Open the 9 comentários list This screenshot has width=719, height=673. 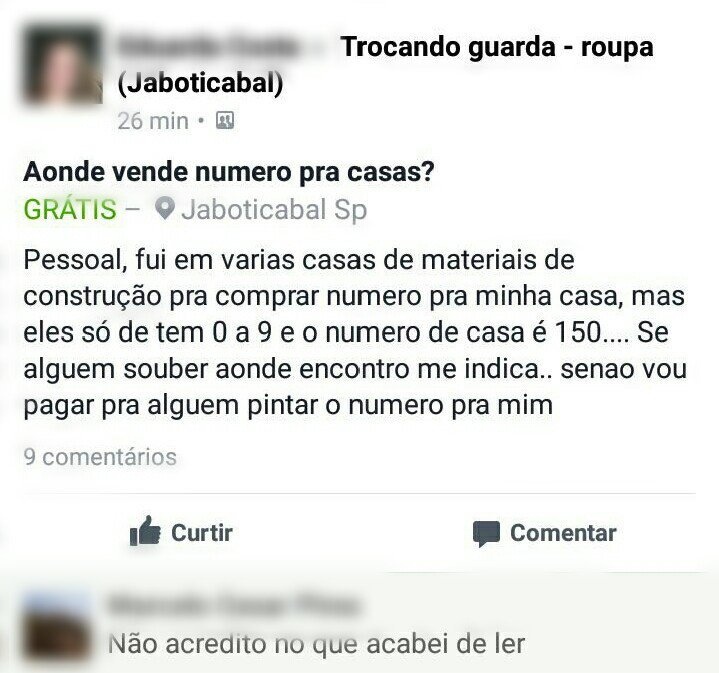(100, 458)
